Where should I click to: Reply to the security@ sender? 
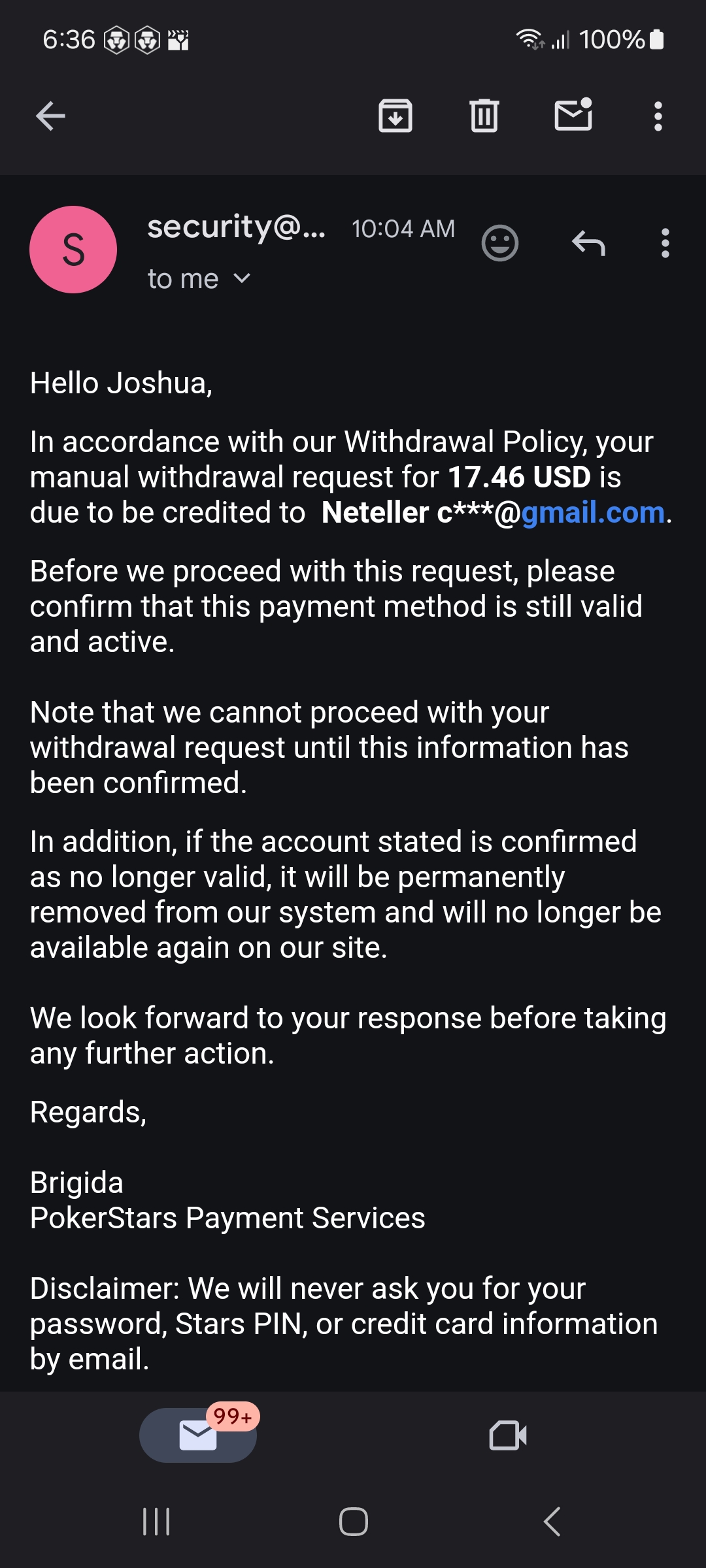click(588, 243)
